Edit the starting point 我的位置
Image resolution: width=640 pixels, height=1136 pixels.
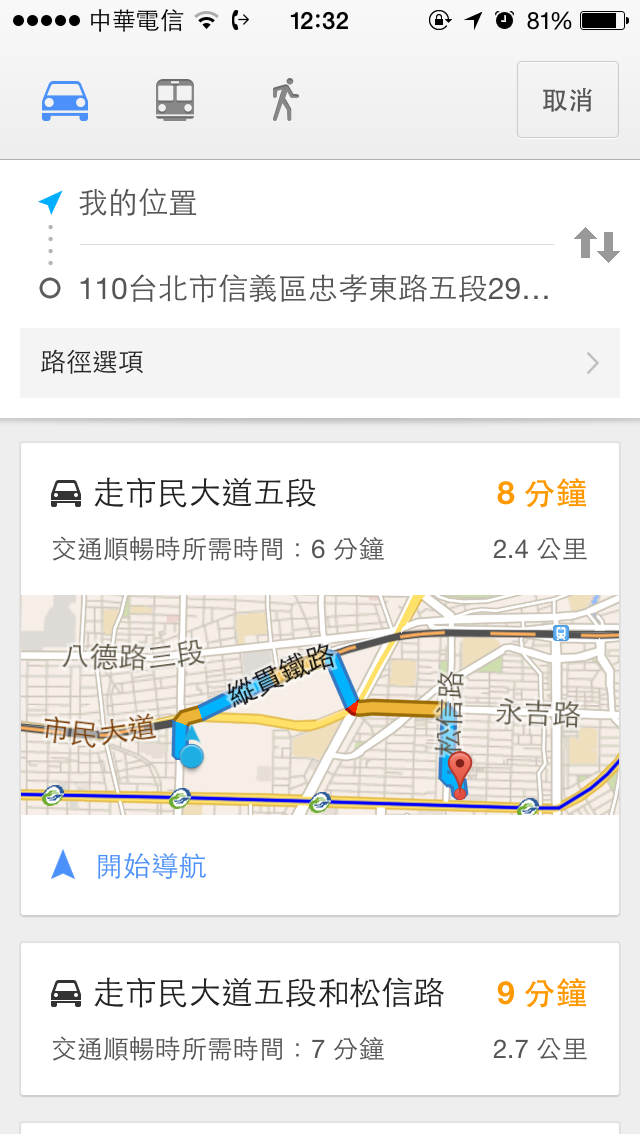pyautogui.click(x=300, y=204)
